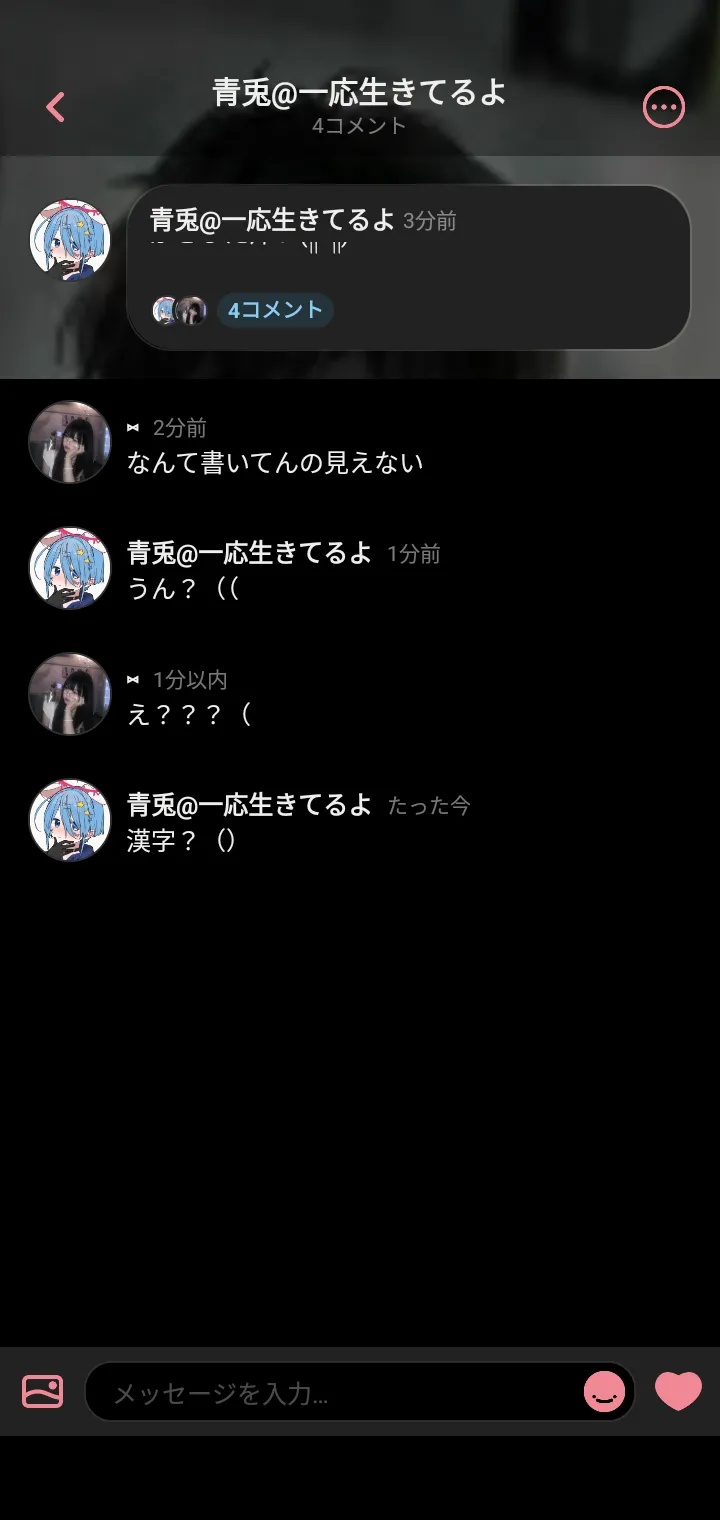Tap the 4コメント chip on the post
This screenshot has width=720, height=1520.
pos(275,310)
